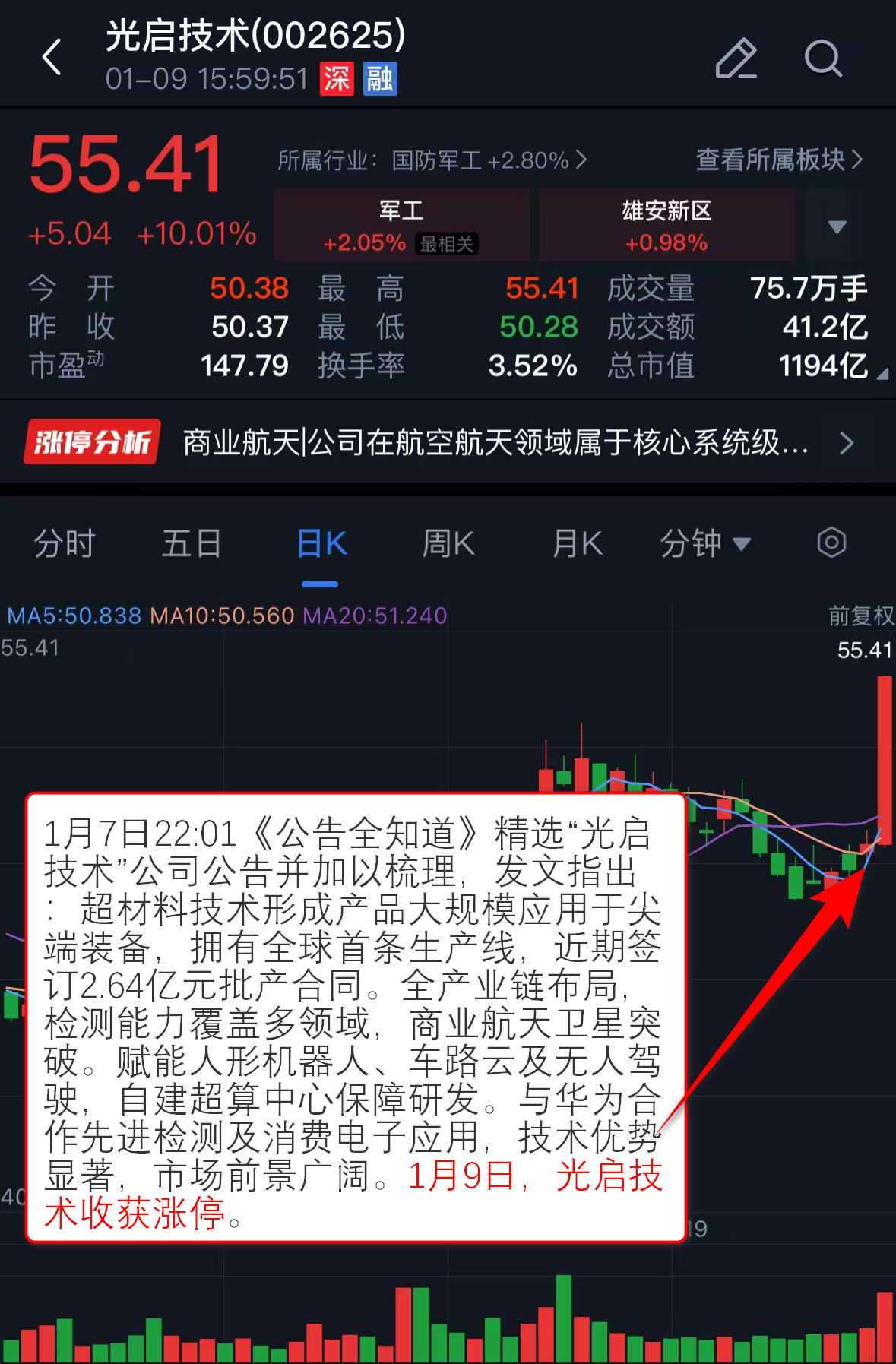Viewport: 896px width, 1364px height.
Task: Open 查看所属板块
Action: [x=779, y=160]
